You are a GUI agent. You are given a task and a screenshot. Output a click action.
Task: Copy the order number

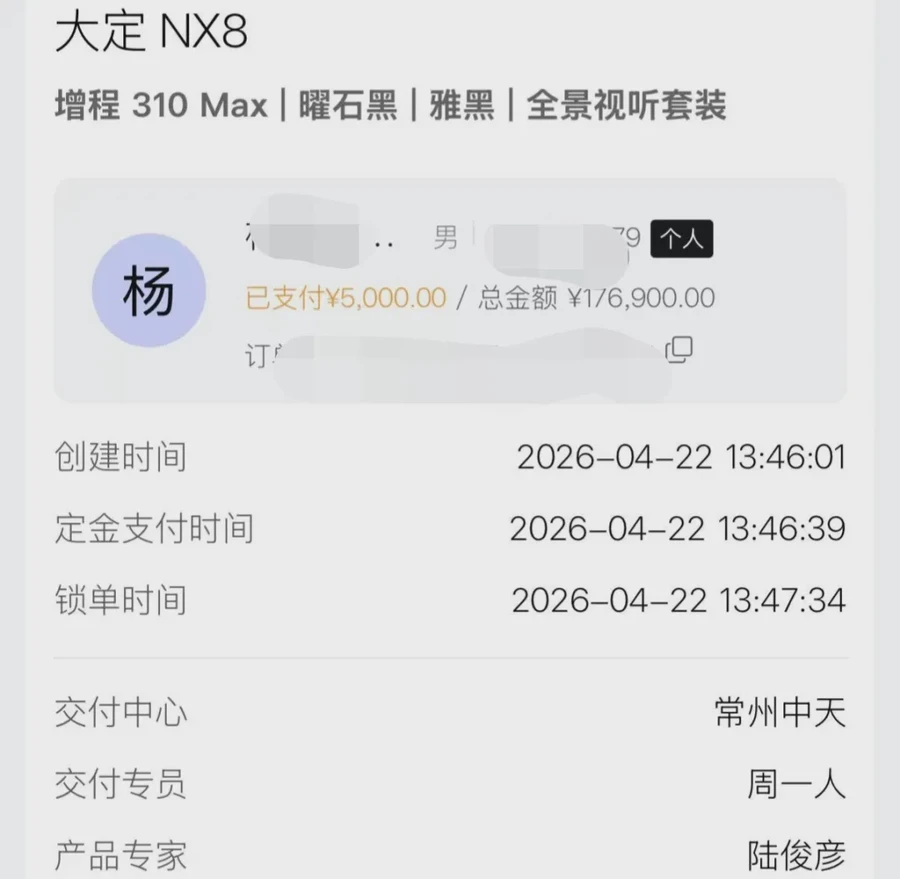click(680, 349)
